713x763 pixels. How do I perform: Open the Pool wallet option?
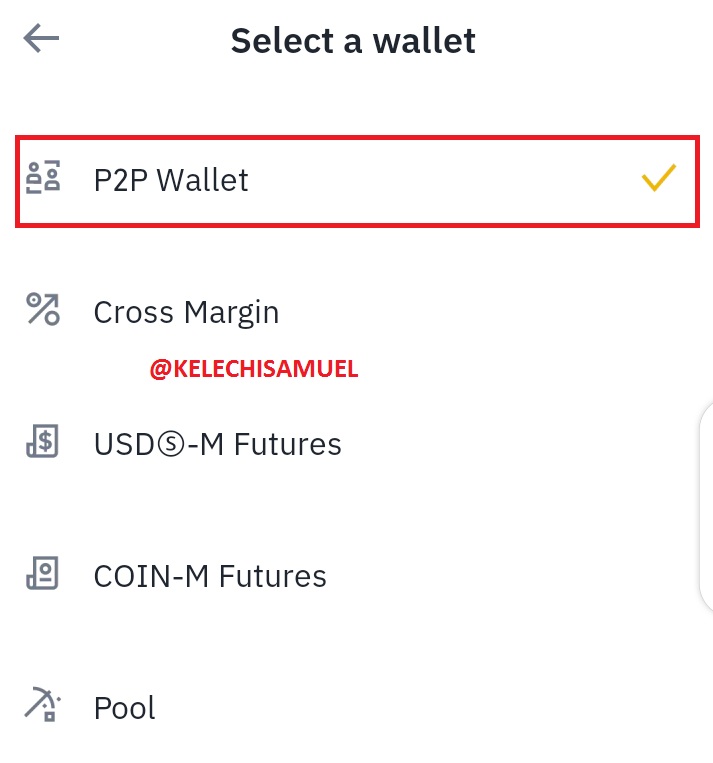coord(357,707)
